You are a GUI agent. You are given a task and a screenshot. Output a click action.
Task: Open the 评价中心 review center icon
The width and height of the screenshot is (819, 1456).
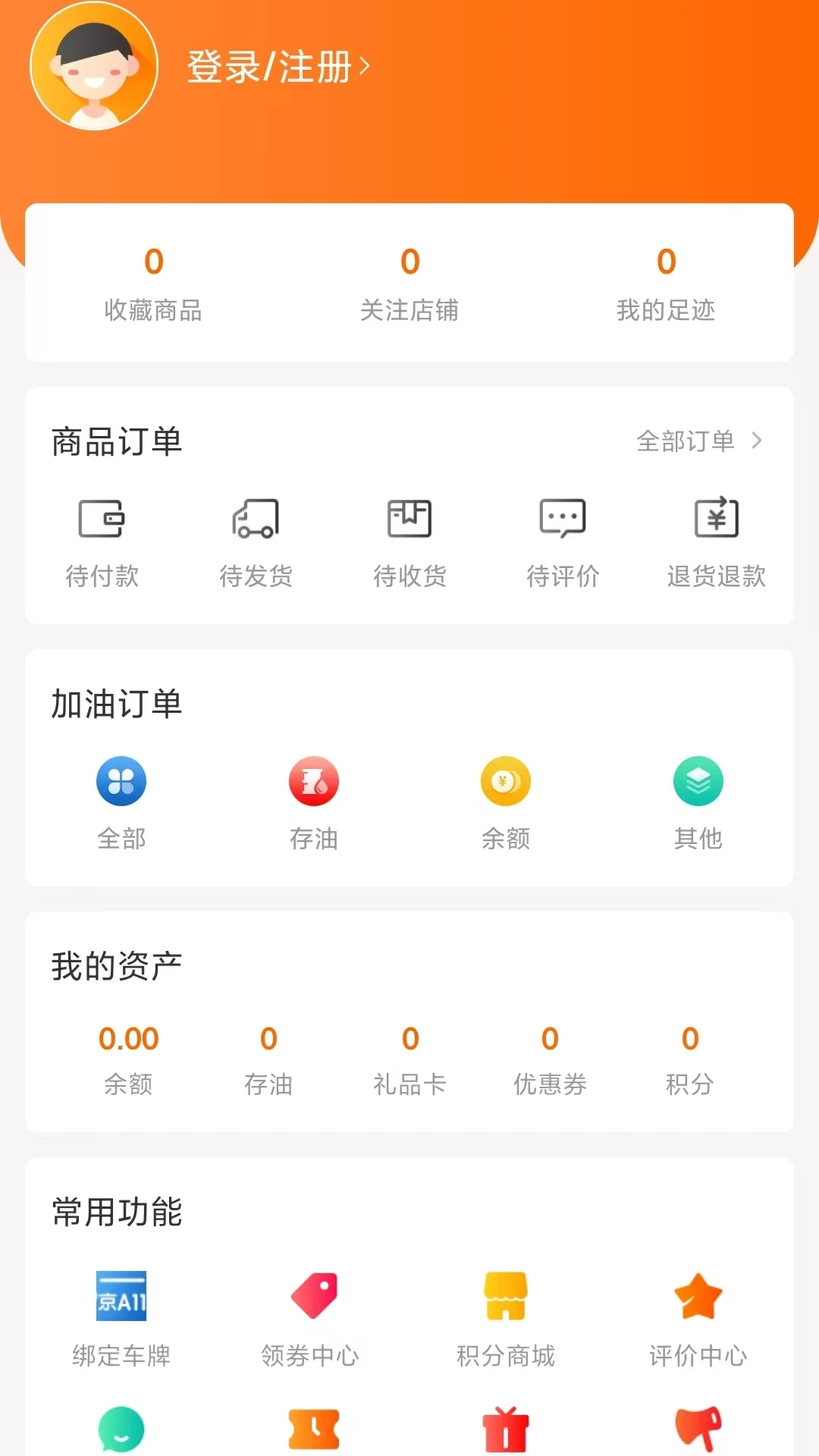699,1297
